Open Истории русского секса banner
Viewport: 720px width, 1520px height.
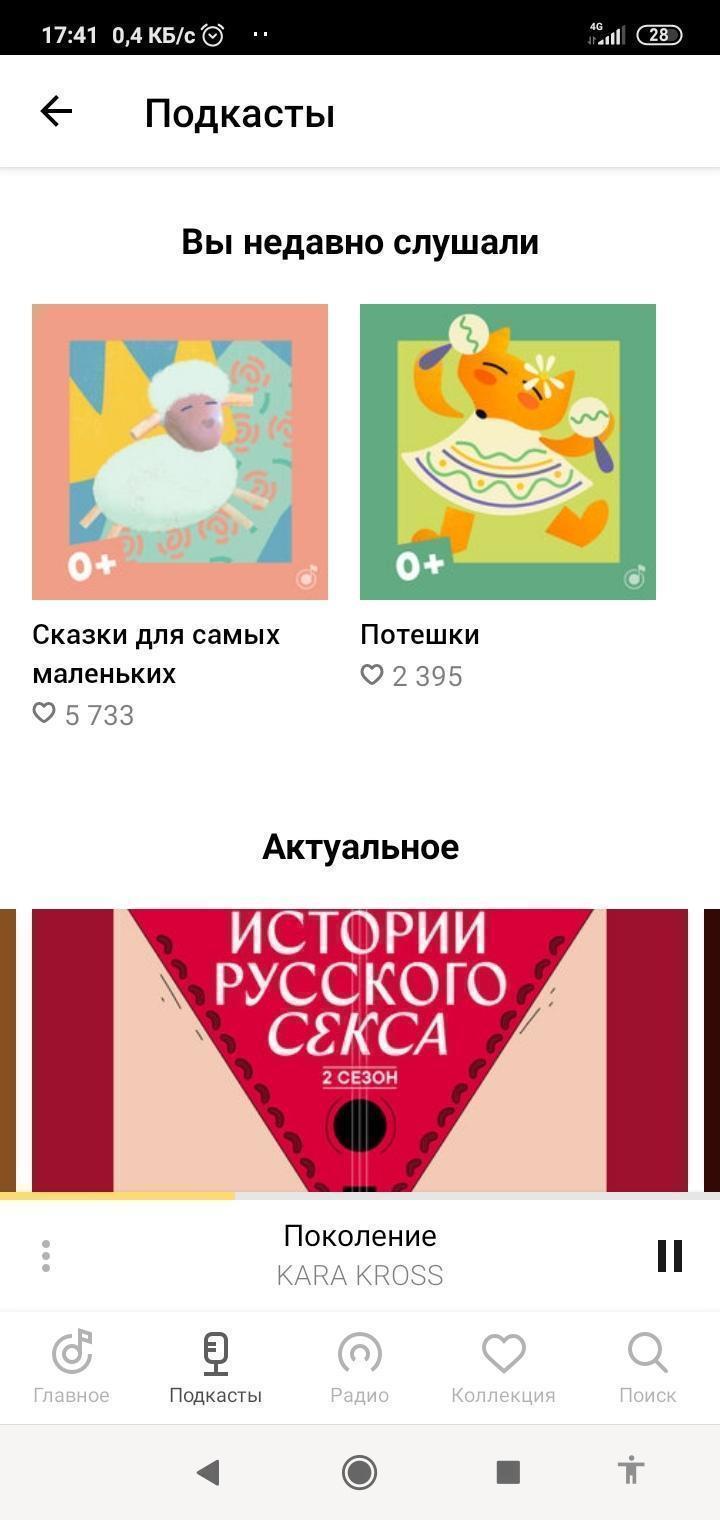click(360, 1050)
